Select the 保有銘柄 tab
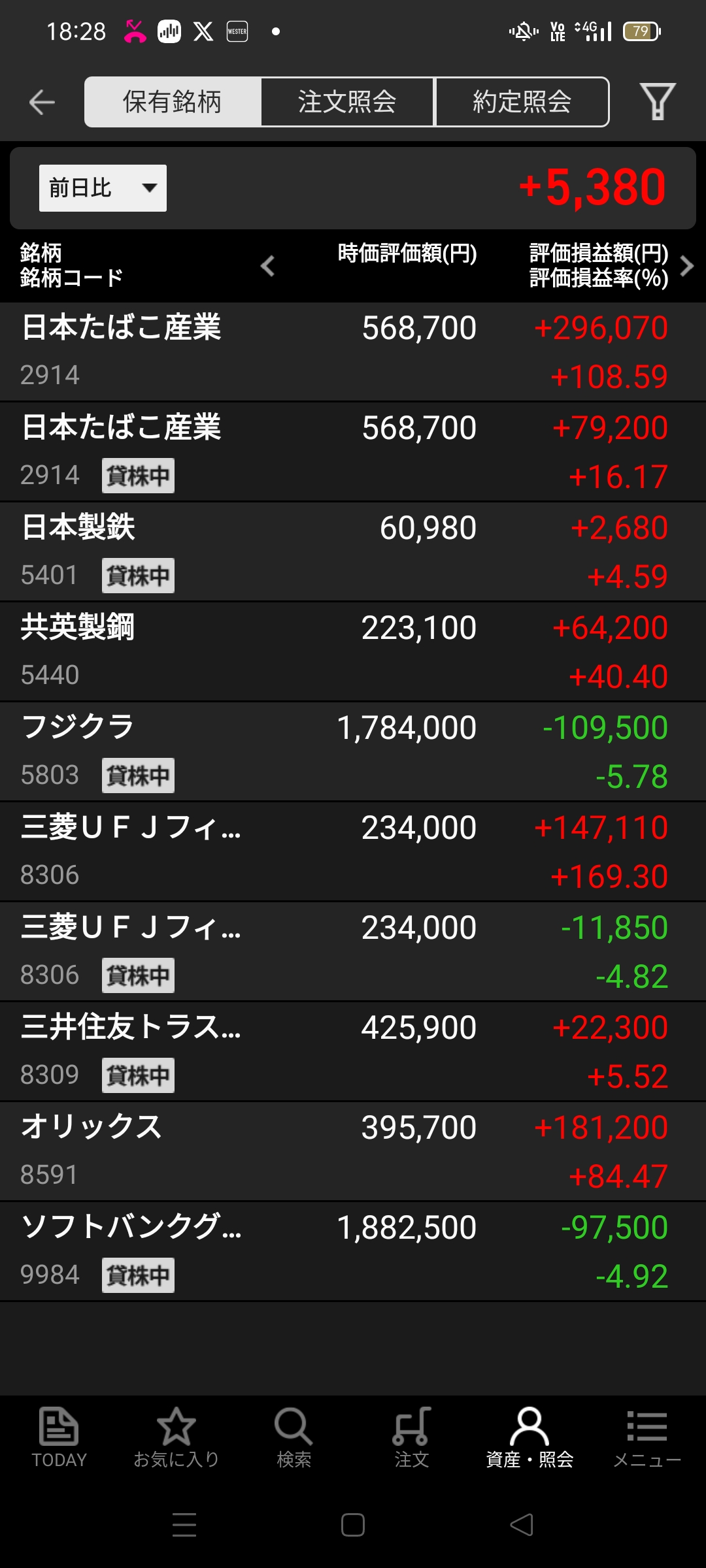Viewport: 706px width, 1568px height. 173,102
